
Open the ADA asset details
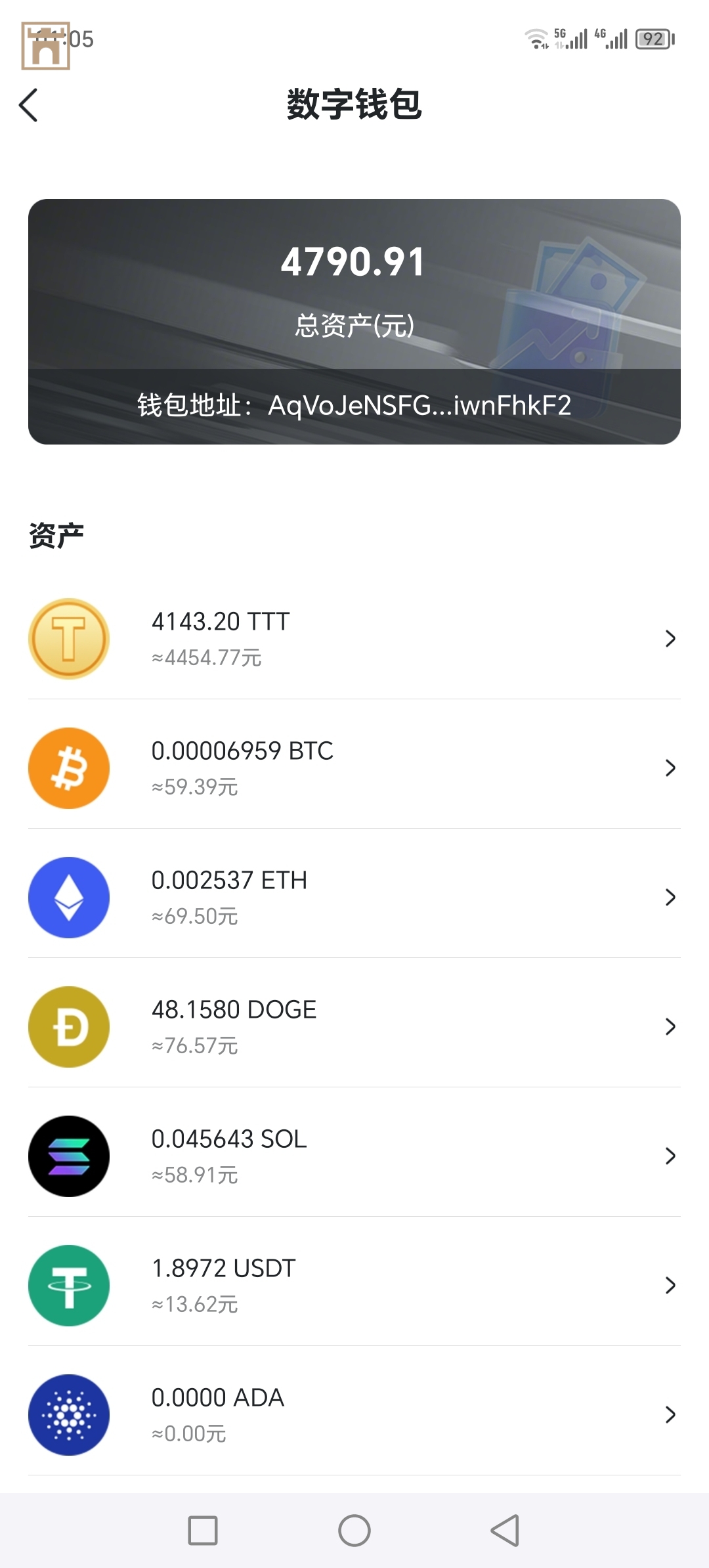tap(354, 1414)
